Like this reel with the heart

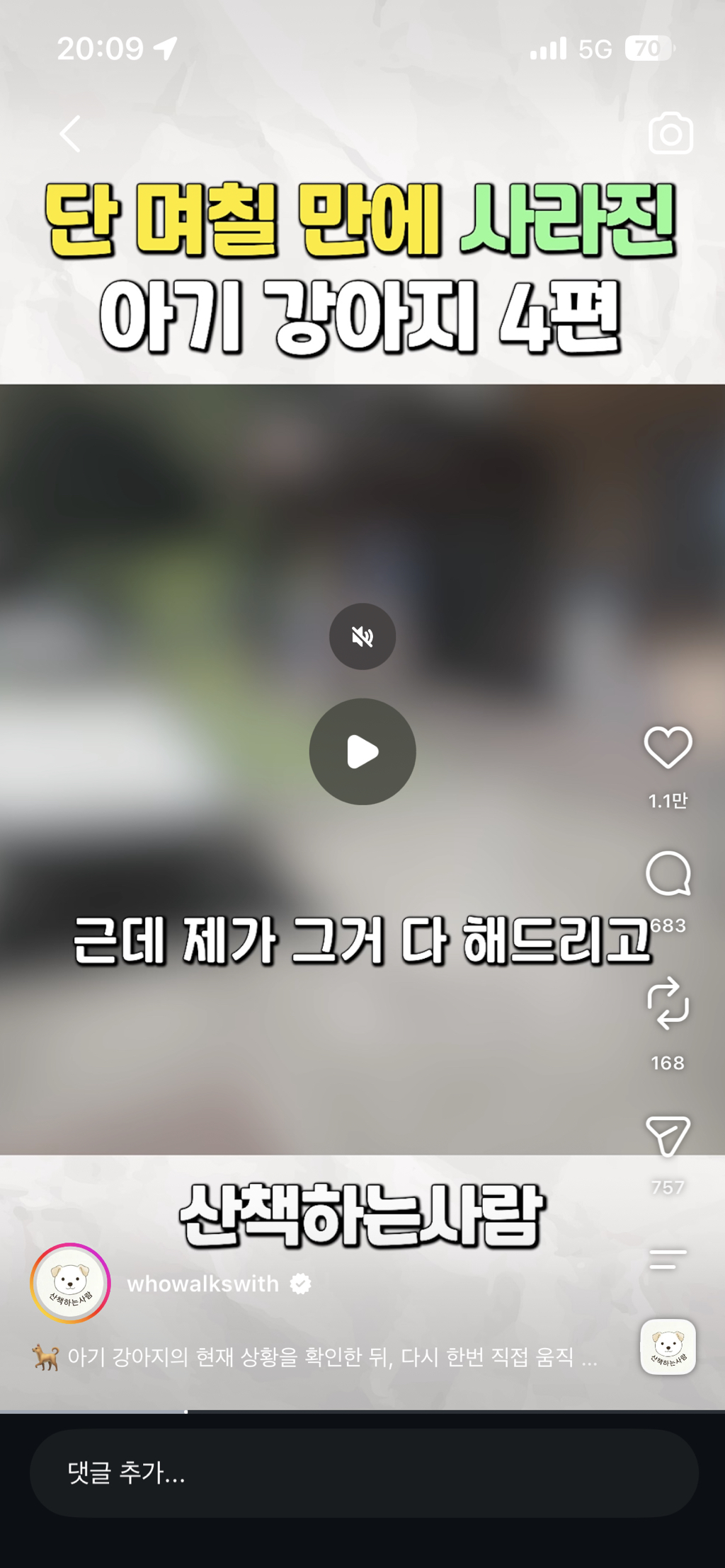pyautogui.click(x=668, y=747)
